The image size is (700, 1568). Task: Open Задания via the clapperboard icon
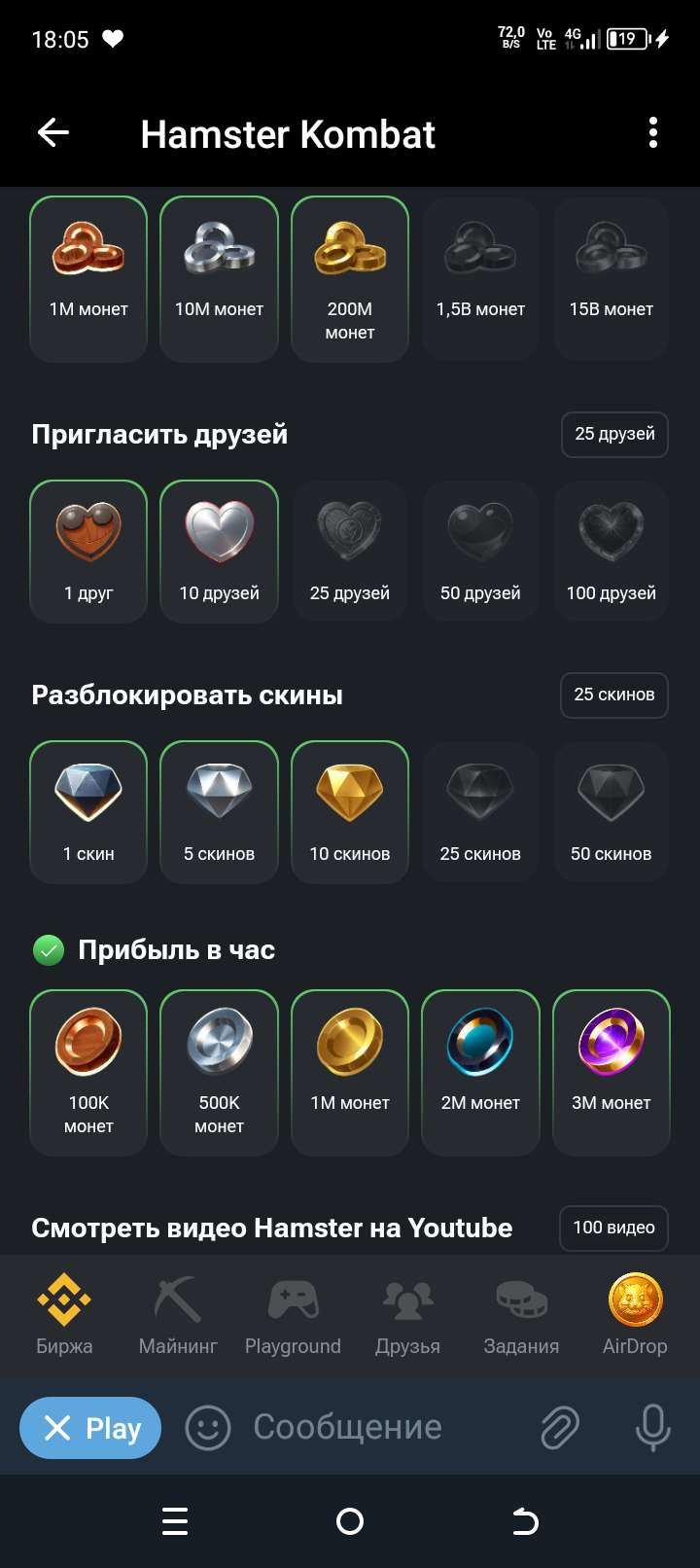coord(521,1313)
